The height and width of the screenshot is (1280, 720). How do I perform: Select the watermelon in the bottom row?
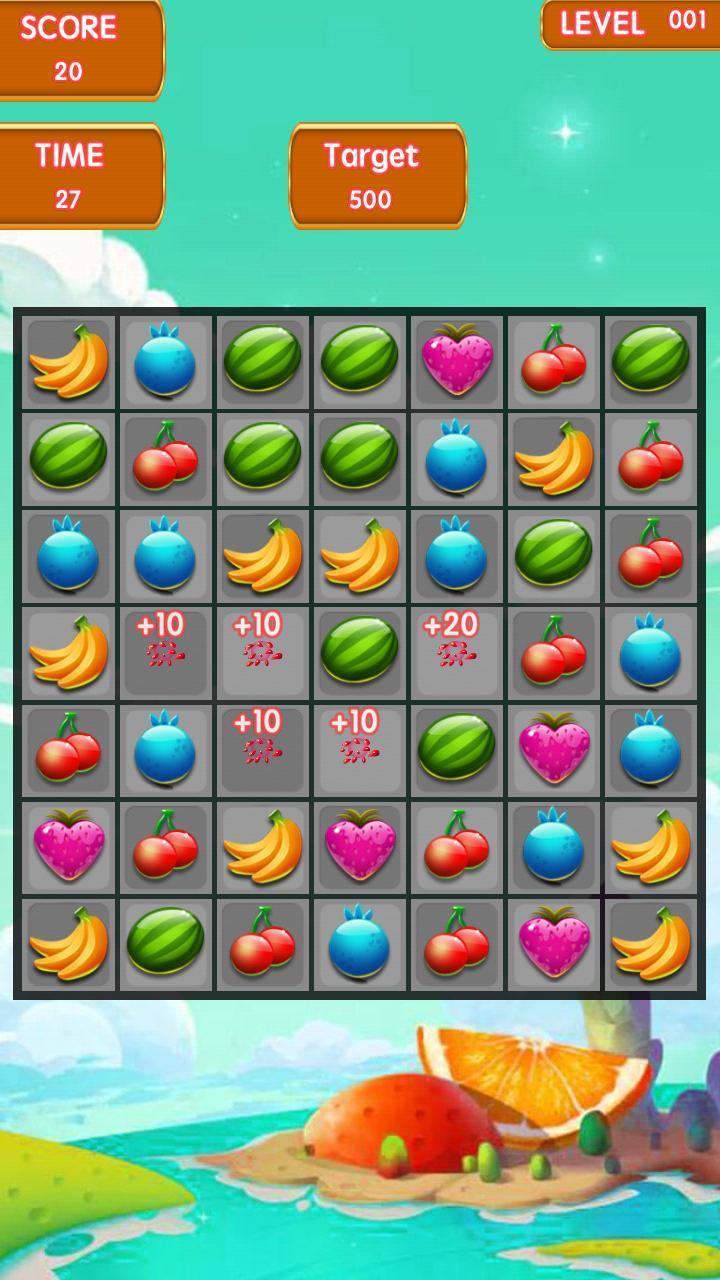(165, 941)
